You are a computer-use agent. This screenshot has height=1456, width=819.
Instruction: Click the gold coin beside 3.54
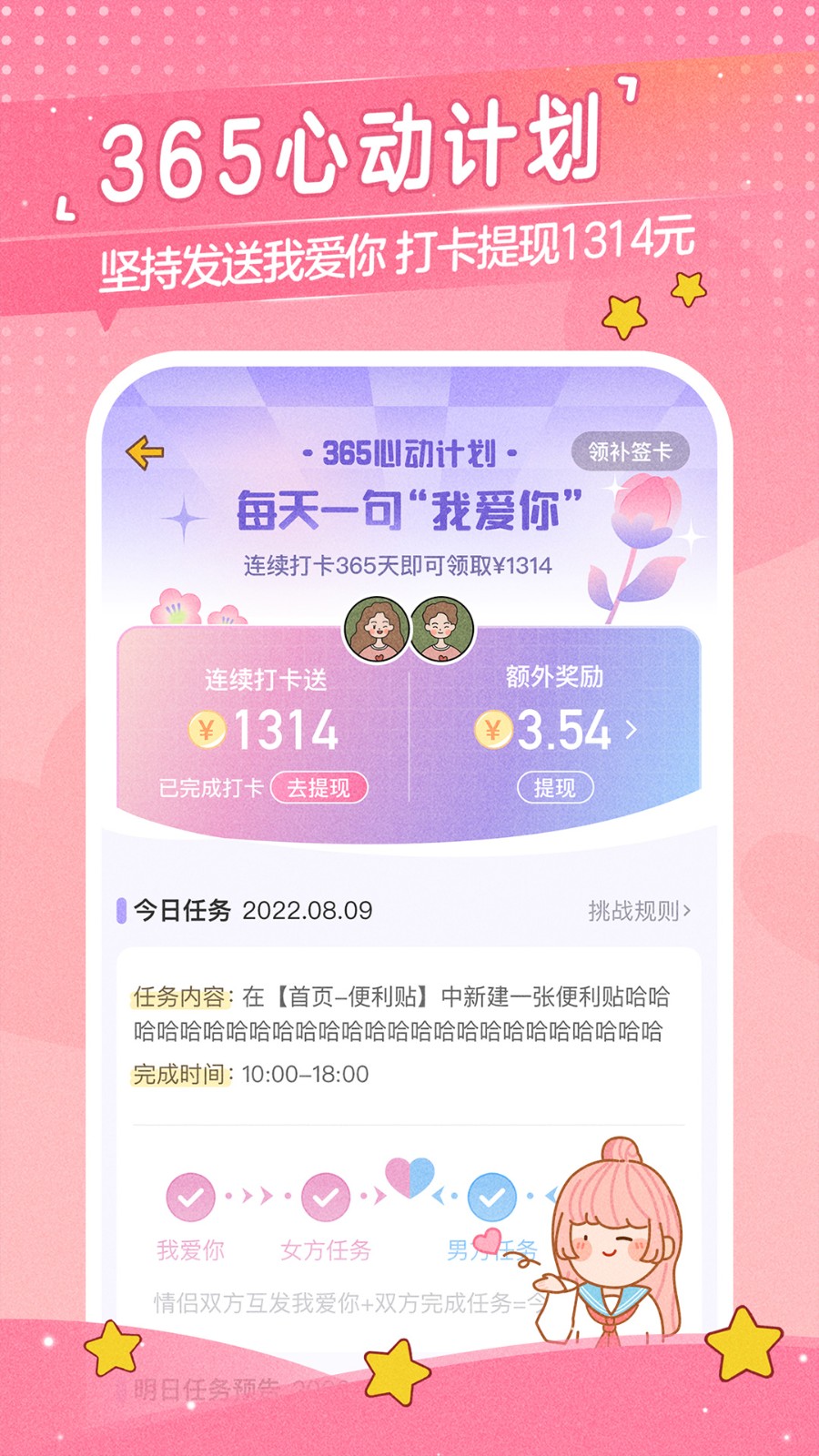coord(492,729)
